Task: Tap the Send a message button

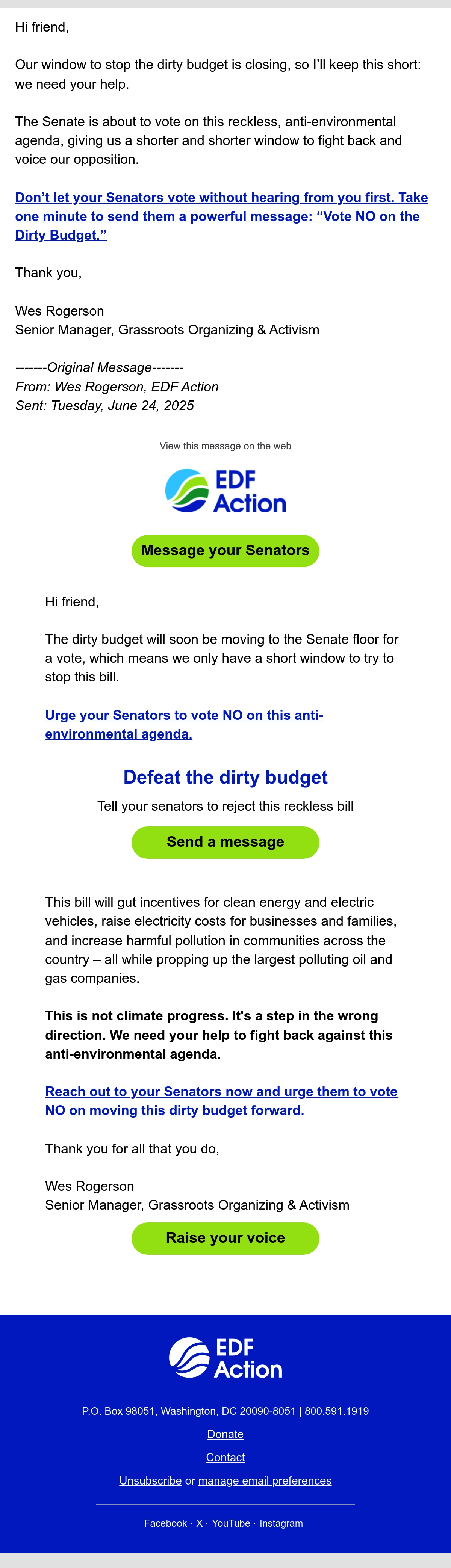Action: (225, 843)
